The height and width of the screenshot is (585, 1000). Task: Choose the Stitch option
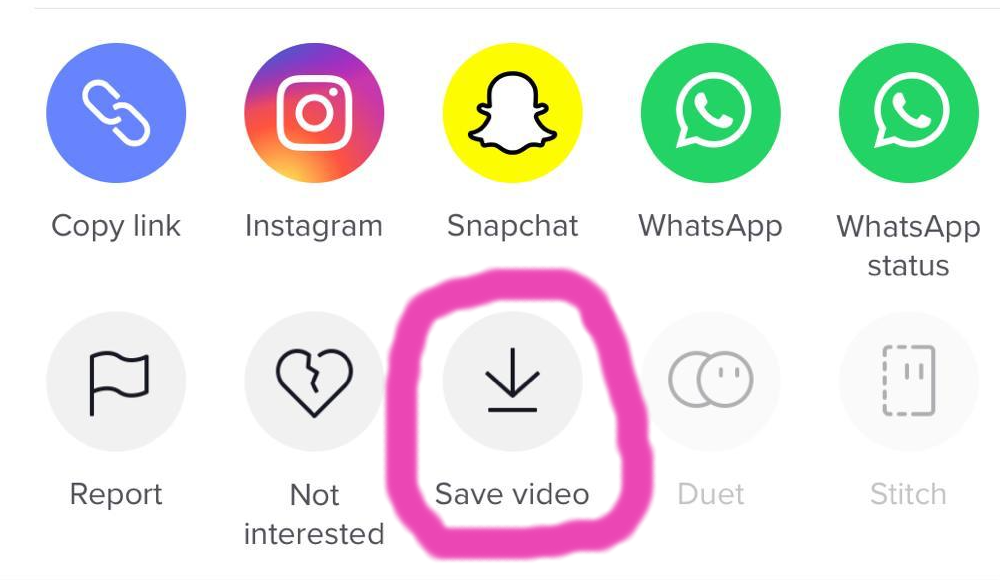coord(908,381)
